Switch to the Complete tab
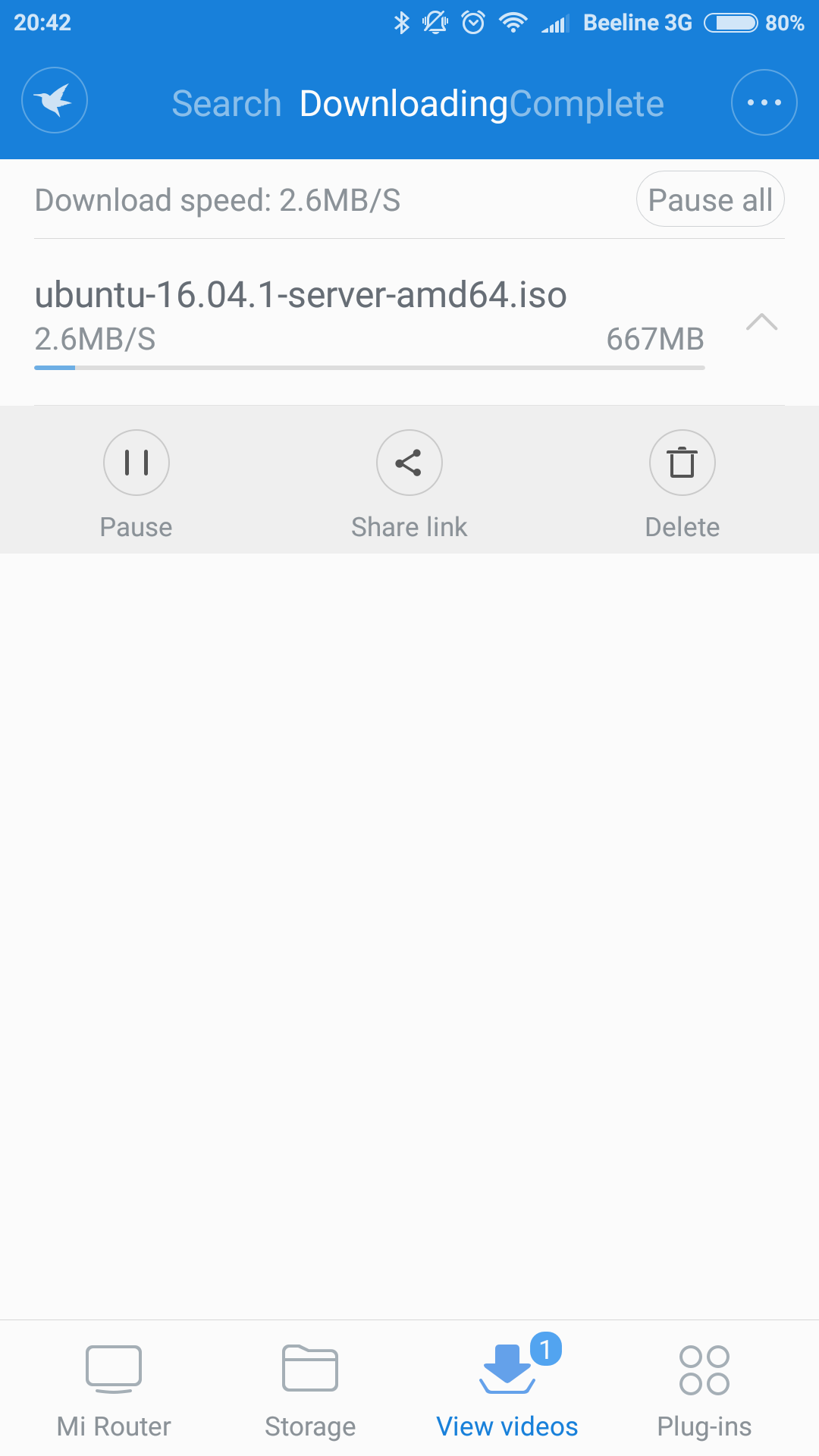819x1456 pixels. pyautogui.click(x=586, y=104)
